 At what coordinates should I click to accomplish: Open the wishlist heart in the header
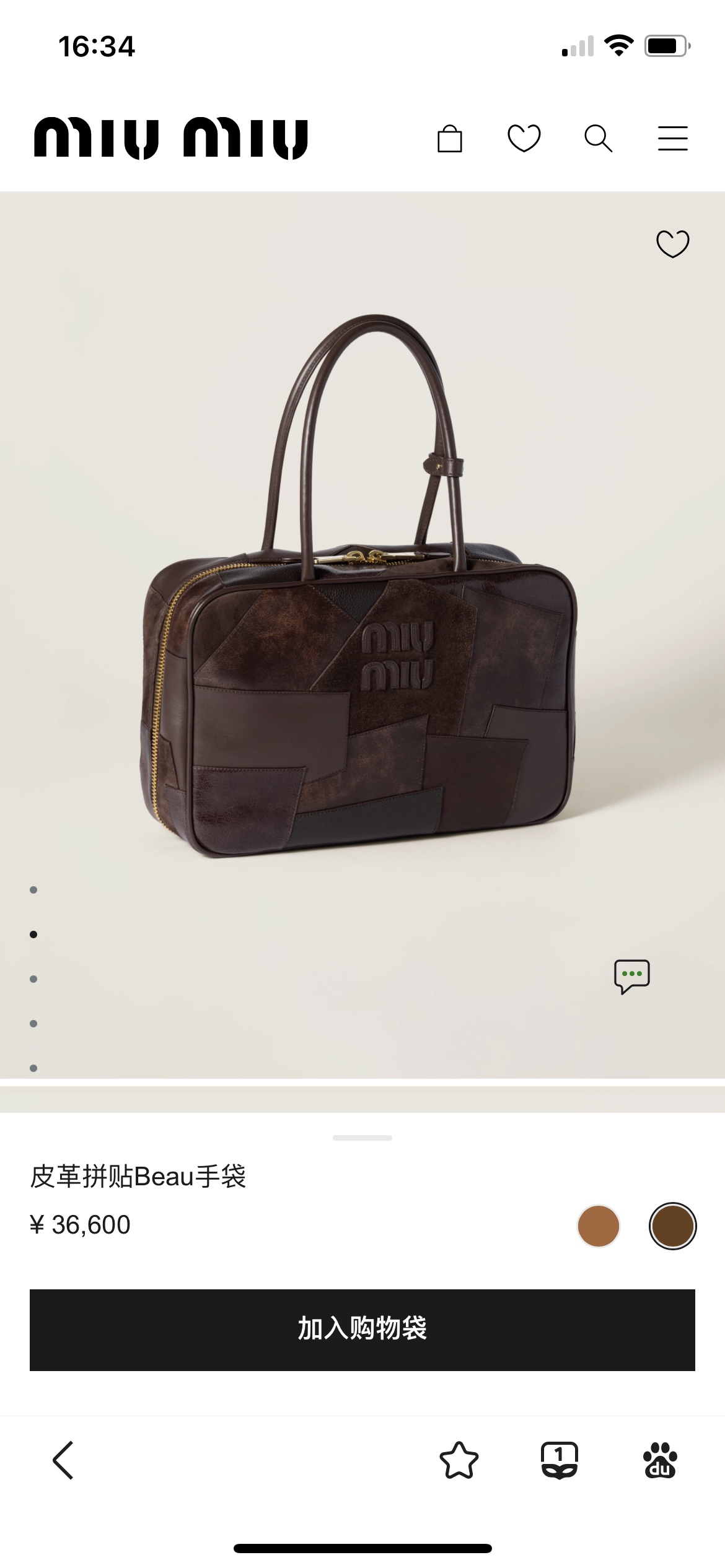click(524, 138)
